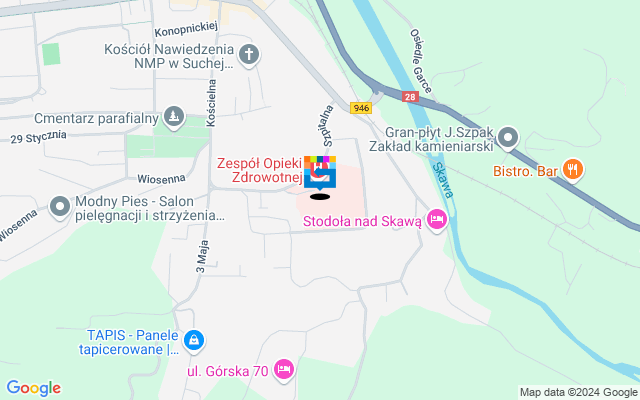Tap the TAPIS Panele tapicerowane shop pin
The width and height of the screenshot is (640, 400).
tap(194, 342)
